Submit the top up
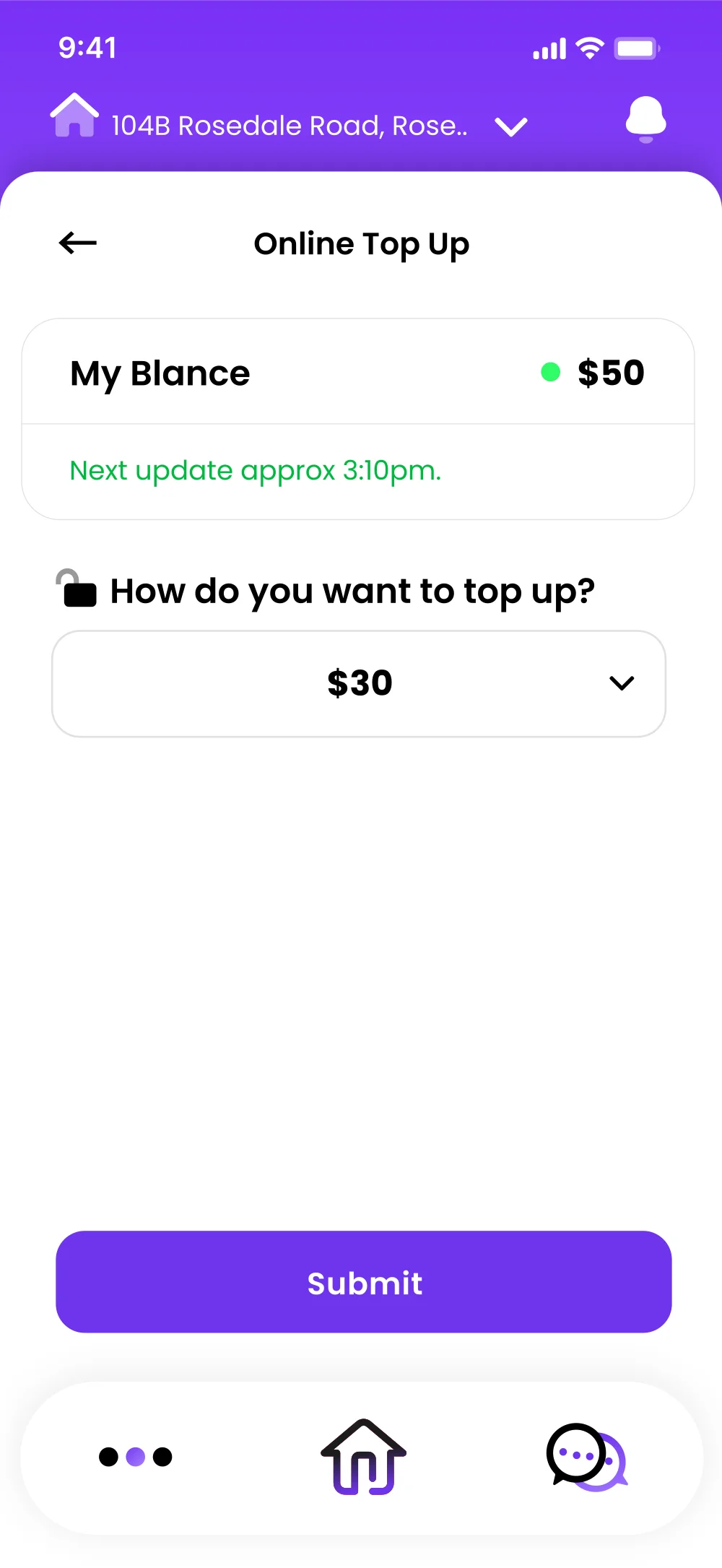The width and height of the screenshot is (722, 1568). (364, 1282)
